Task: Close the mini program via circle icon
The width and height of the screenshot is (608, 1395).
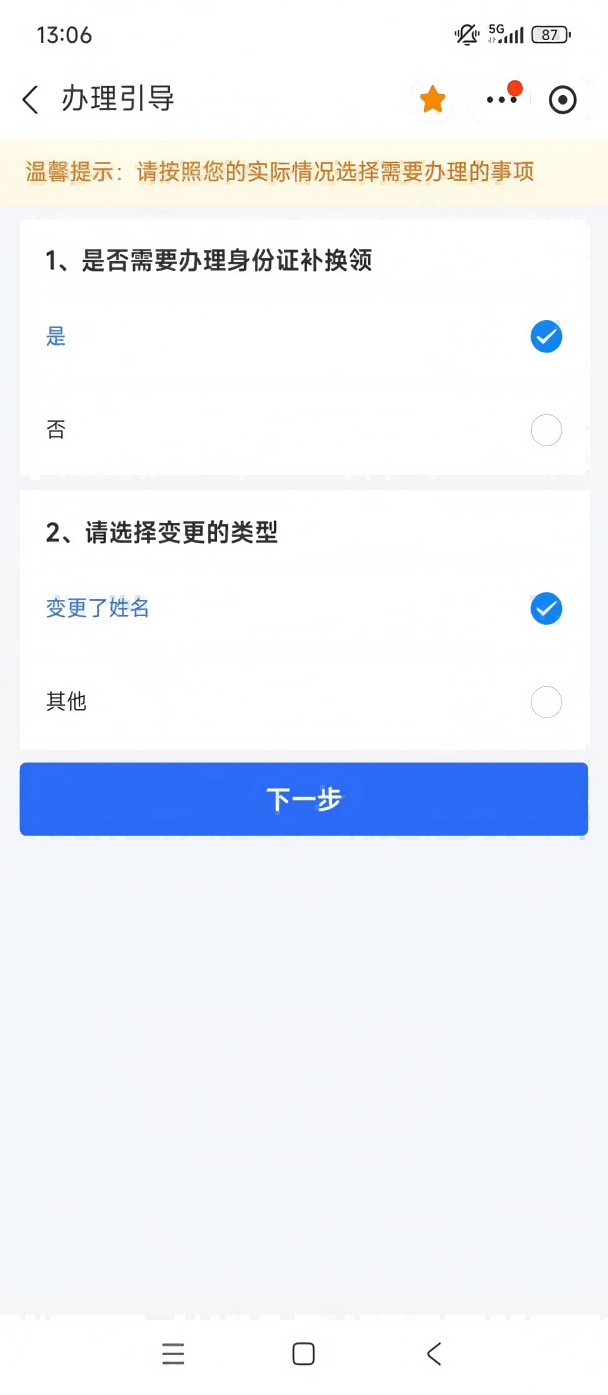Action: 563,99
